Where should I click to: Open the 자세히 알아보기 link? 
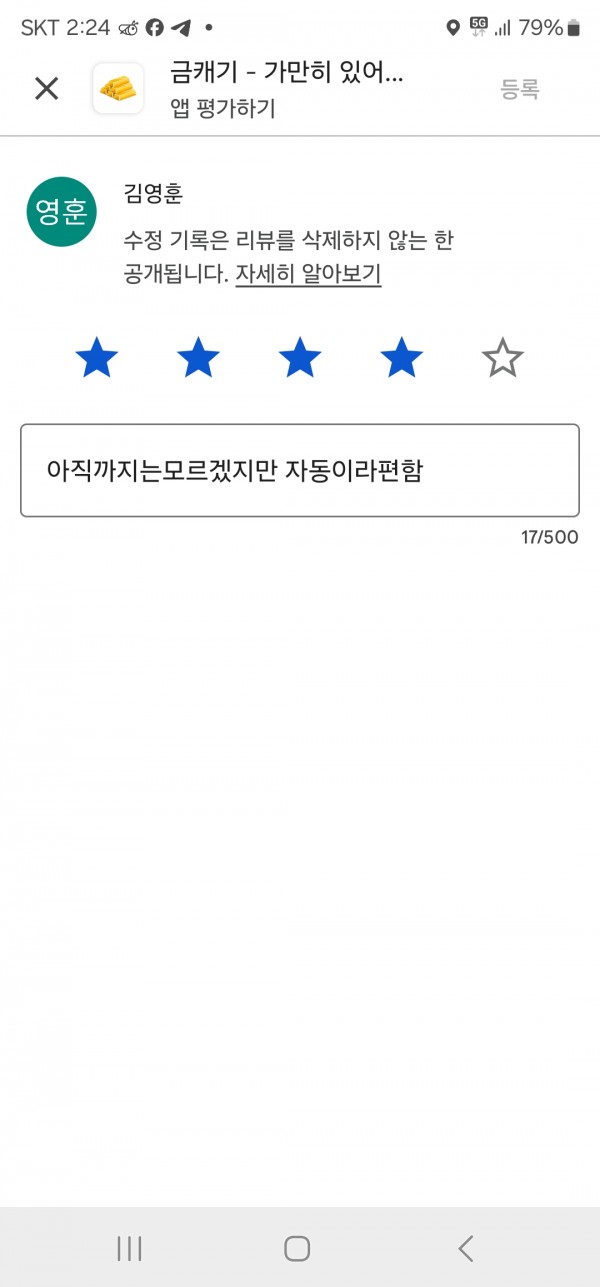pos(308,274)
